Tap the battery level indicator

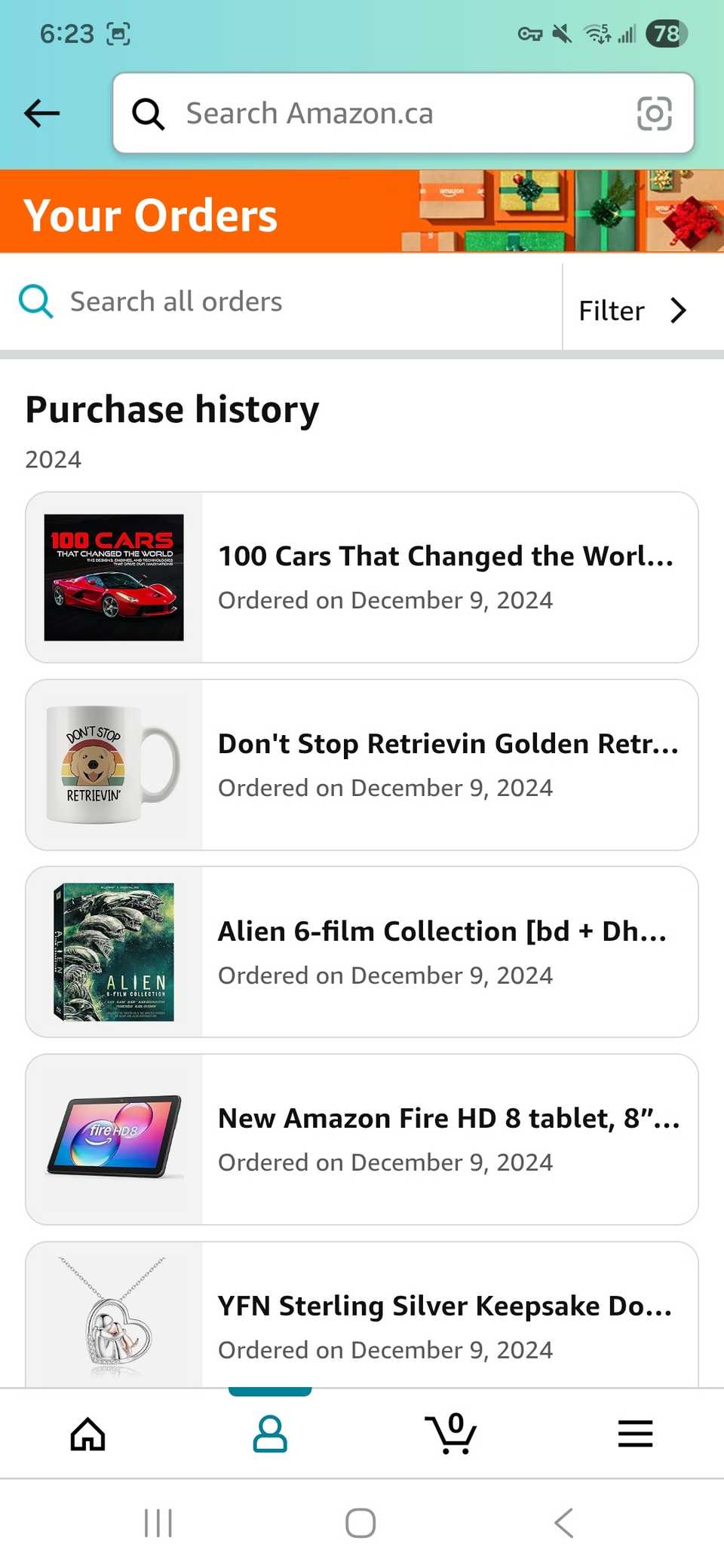tap(665, 33)
